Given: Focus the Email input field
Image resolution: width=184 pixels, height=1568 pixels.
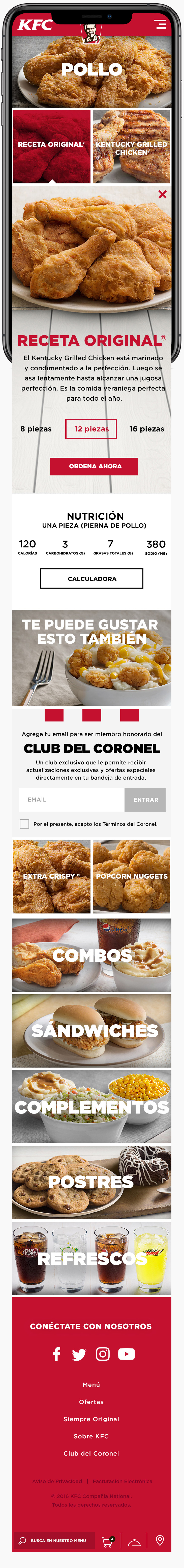Looking at the screenshot, I should tap(72, 799).
